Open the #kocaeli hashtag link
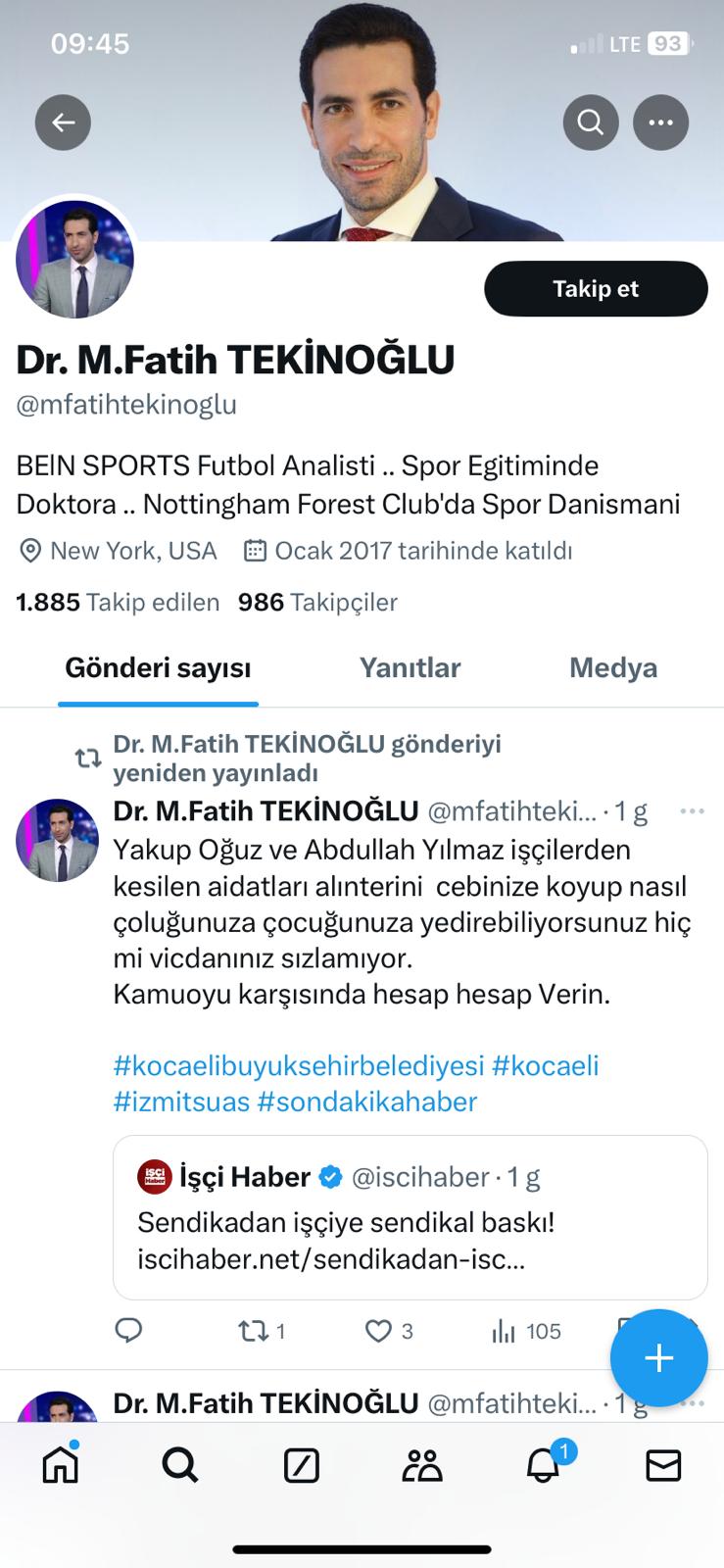The width and height of the screenshot is (724, 1568). coord(548,1067)
